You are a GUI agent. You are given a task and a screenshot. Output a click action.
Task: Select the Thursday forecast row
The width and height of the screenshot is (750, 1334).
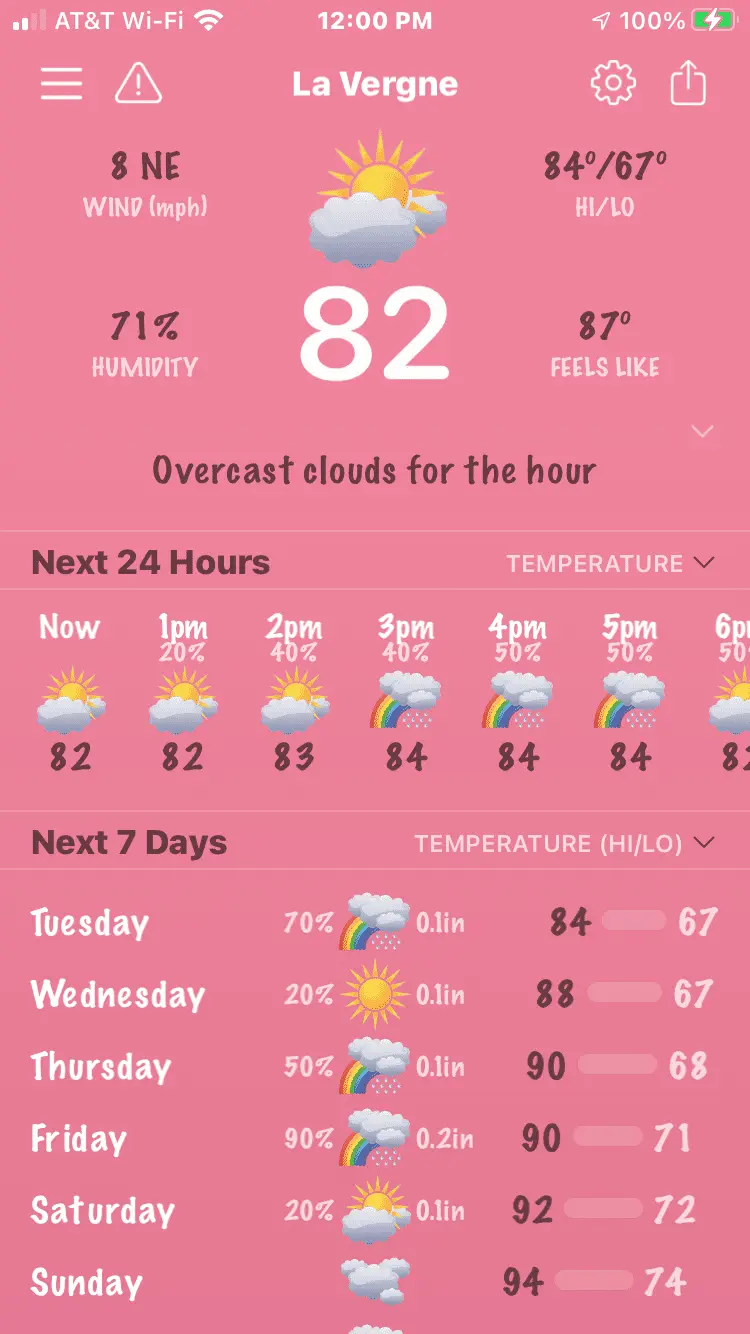click(374, 1066)
